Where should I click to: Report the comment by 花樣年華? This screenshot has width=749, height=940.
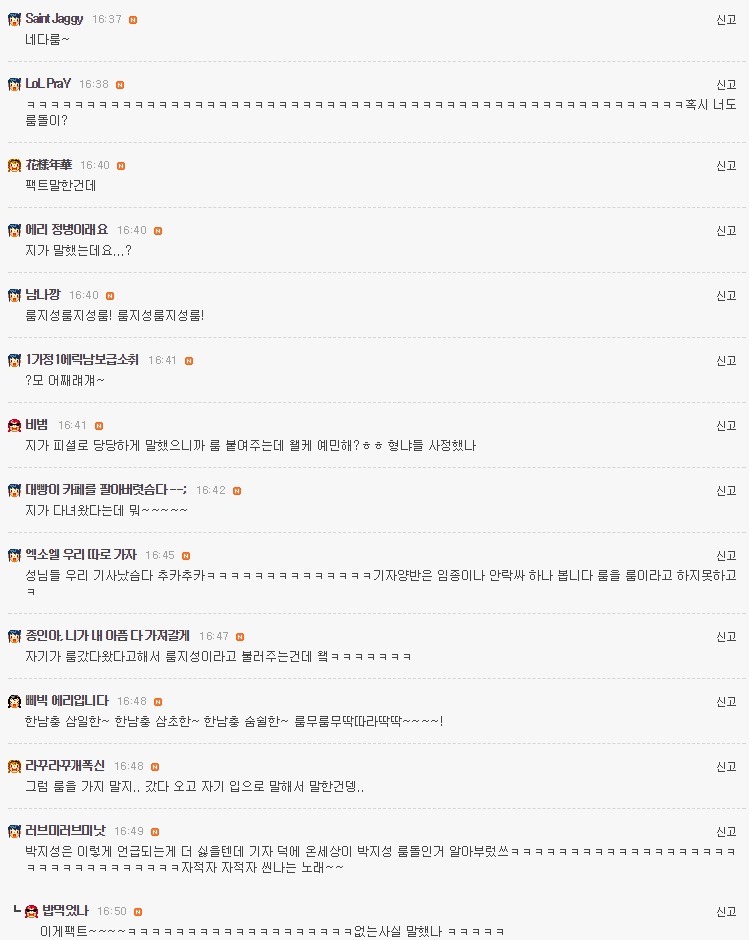pyautogui.click(x=726, y=165)
